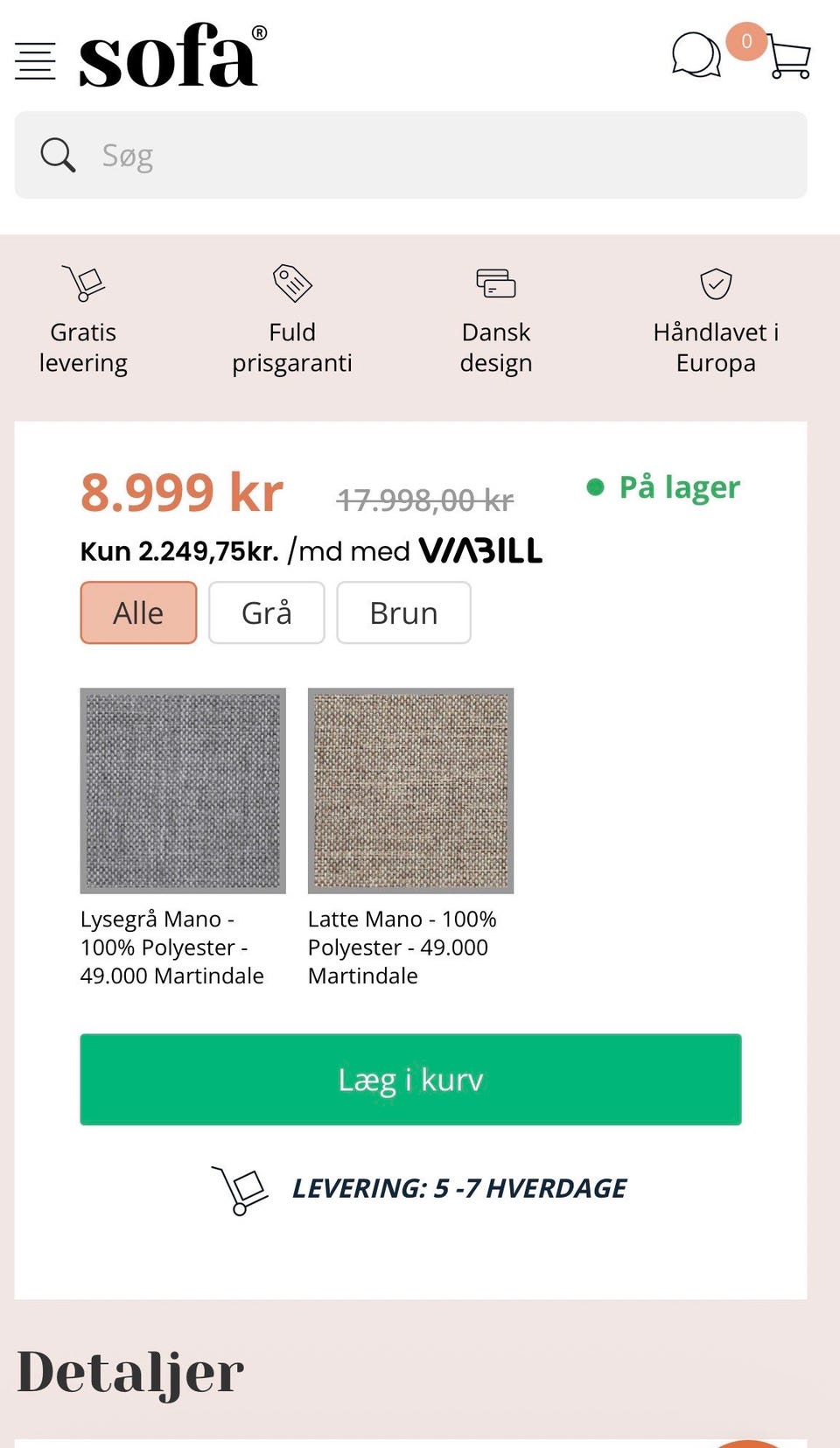The height and width of the screenshot is (1448, 840).
Task: Open the chat support bubble
Action: pos(696,54)
